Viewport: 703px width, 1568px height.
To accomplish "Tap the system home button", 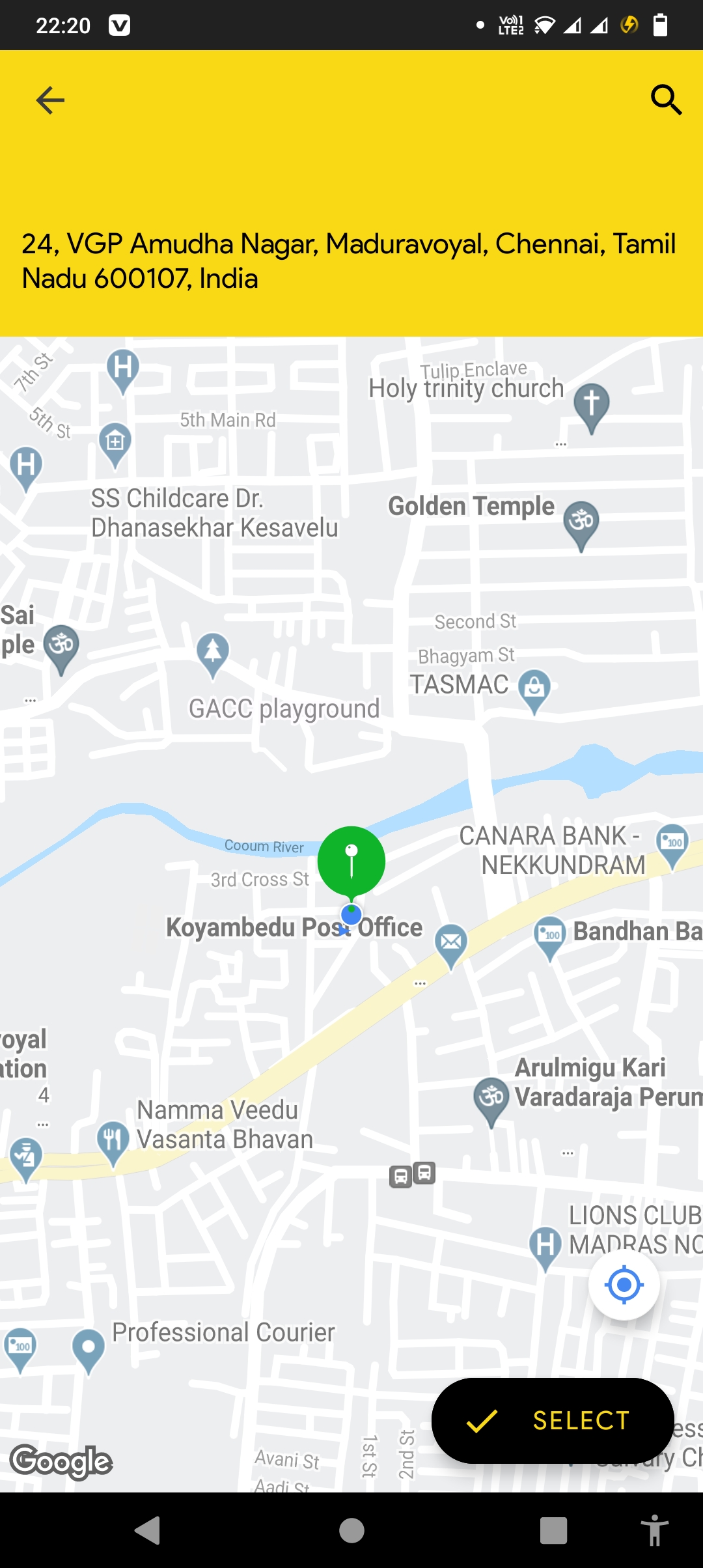I will 351,1530.
